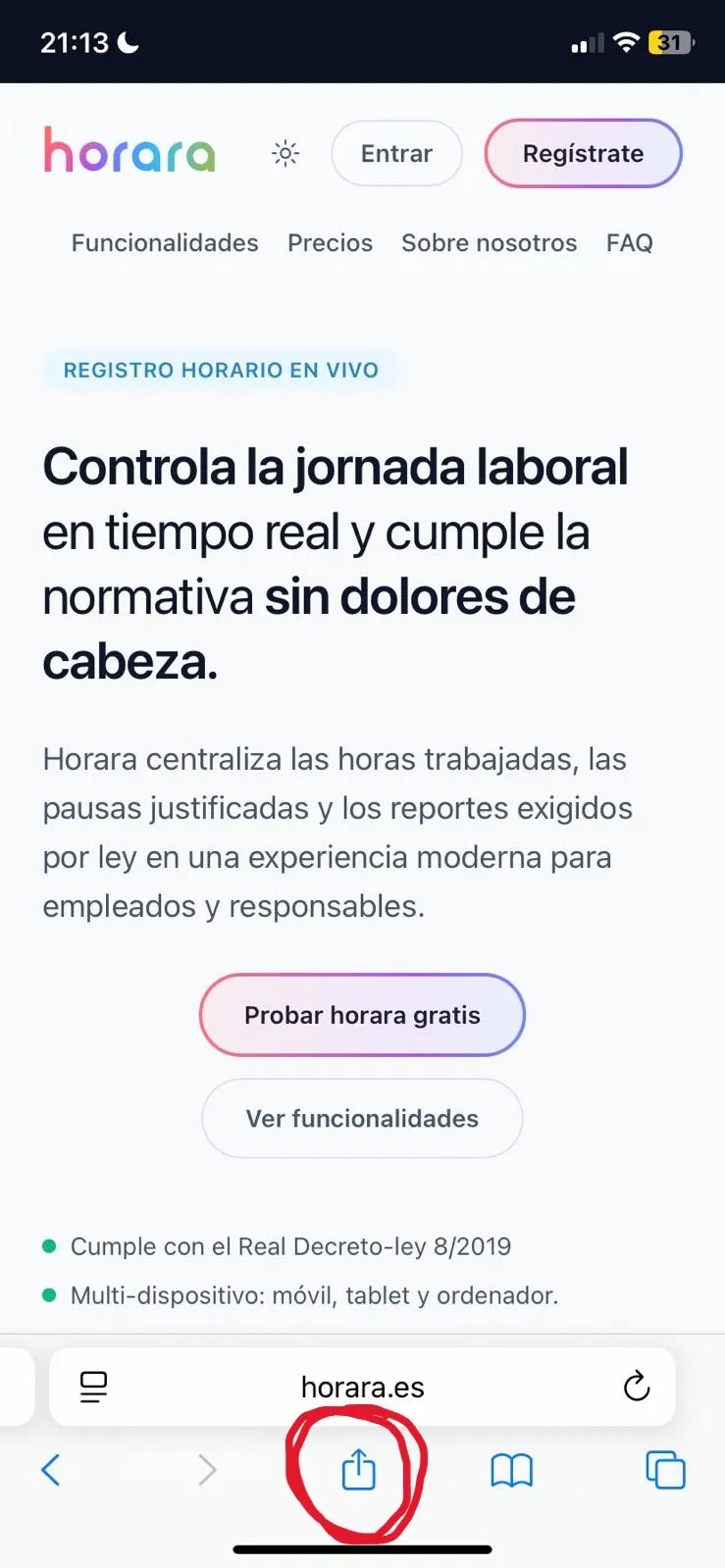
Task: Open the share sheet in Safari
Action: (x=361, y=1470)
